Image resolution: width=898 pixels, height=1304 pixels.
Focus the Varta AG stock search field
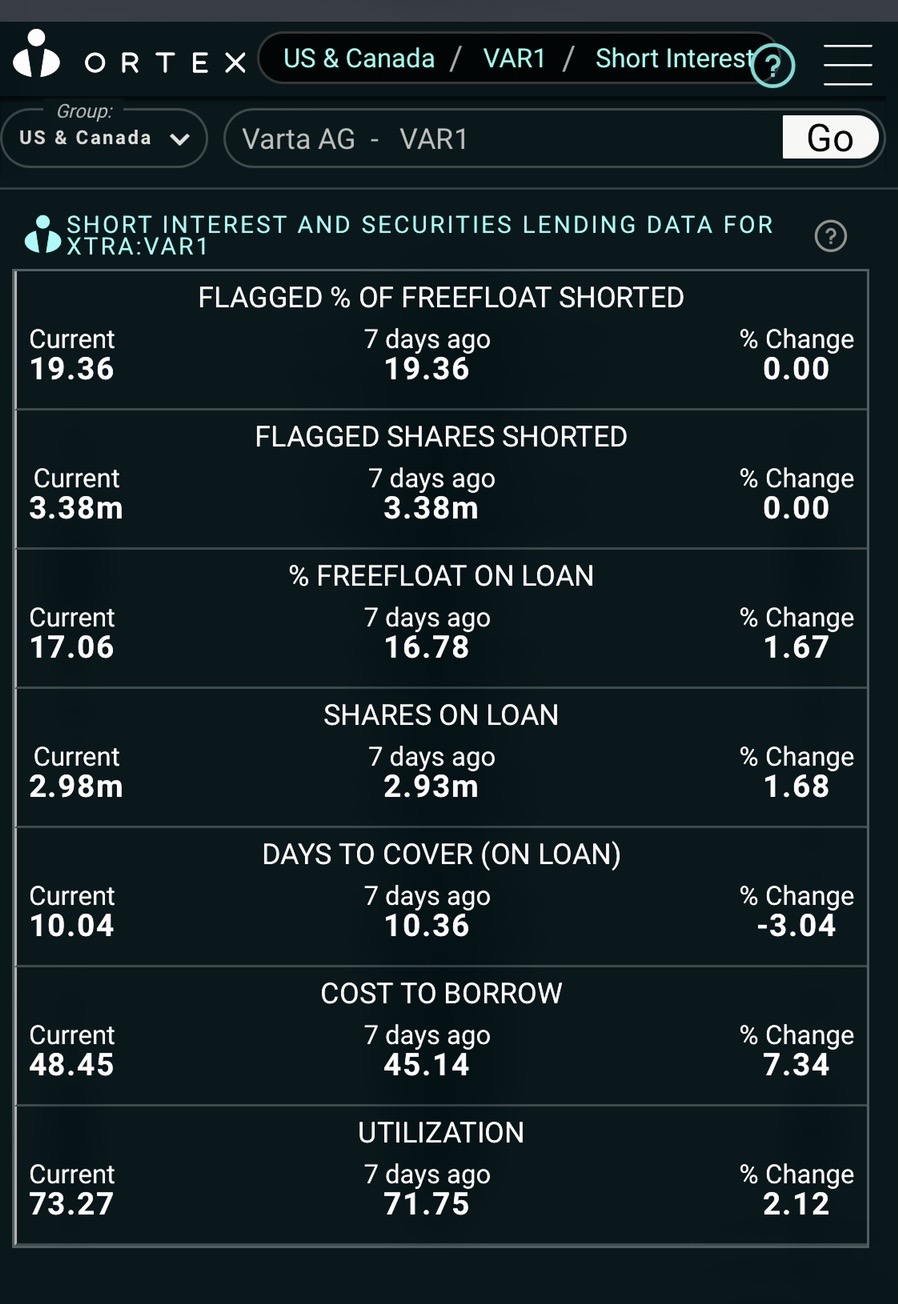[500, 138]
